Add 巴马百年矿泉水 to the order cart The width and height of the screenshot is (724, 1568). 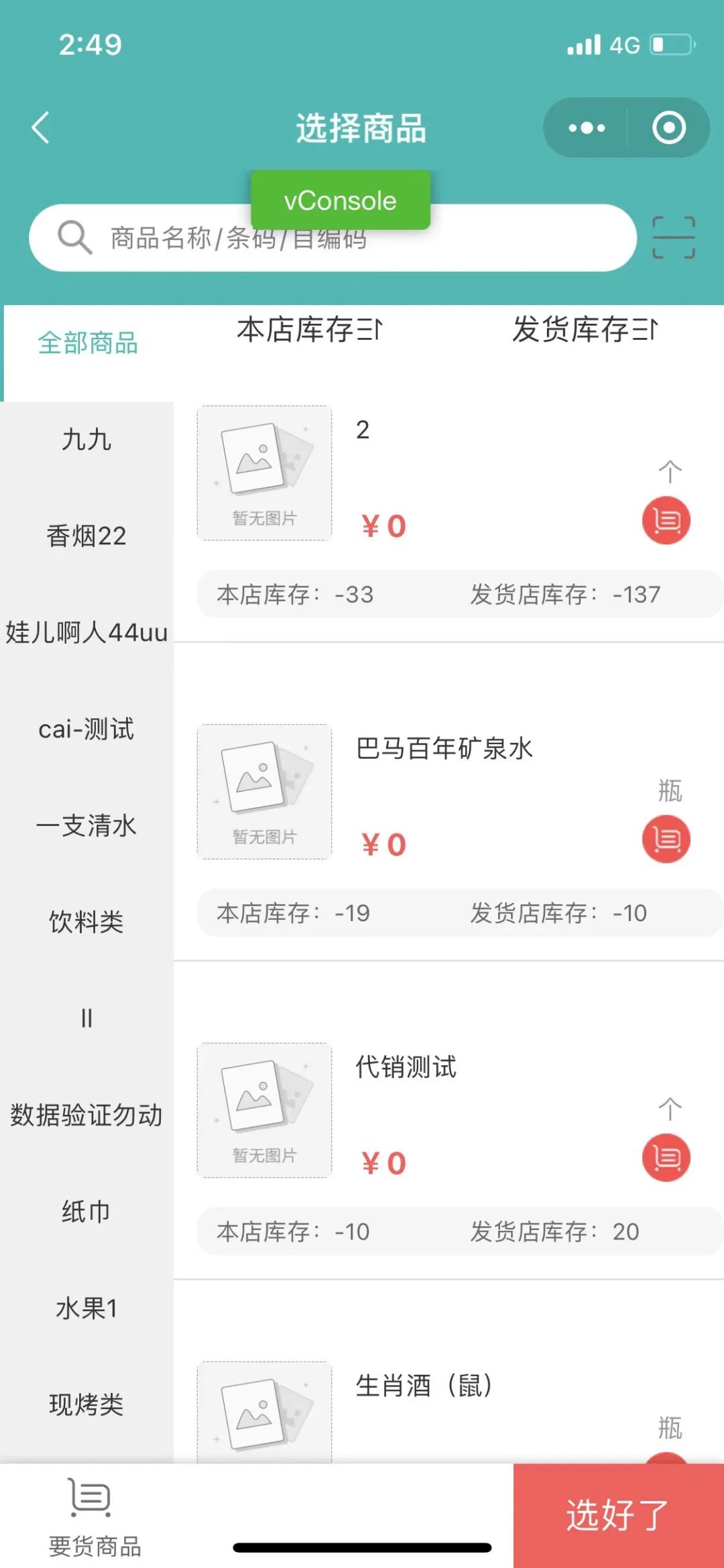666,839
